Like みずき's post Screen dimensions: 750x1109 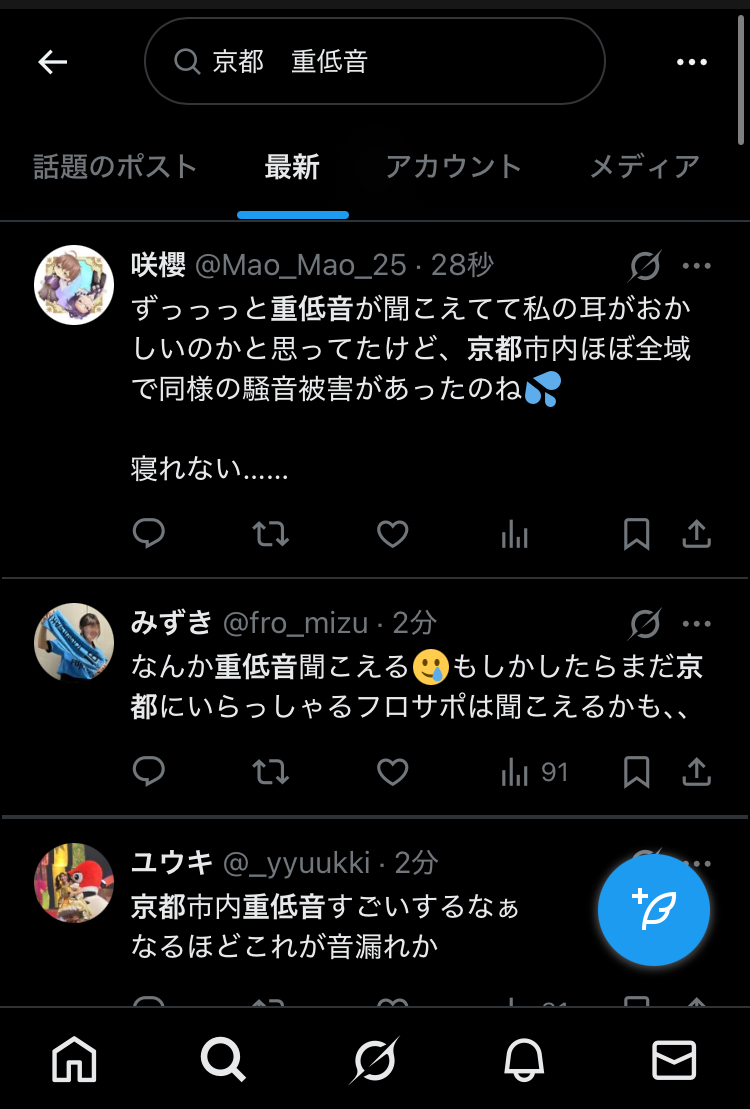pyautogui.click(x=393, y=772)
